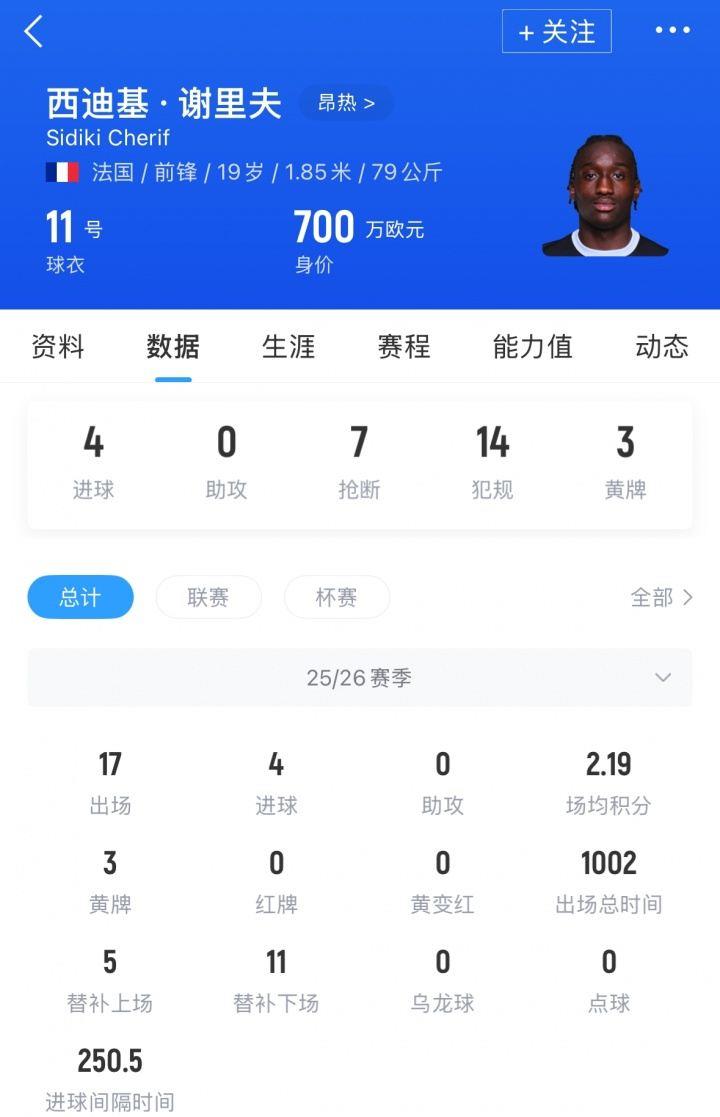Screen dimensions: 720x1117
Task: Filter stats by 杯赛
Action: (337, 597)
